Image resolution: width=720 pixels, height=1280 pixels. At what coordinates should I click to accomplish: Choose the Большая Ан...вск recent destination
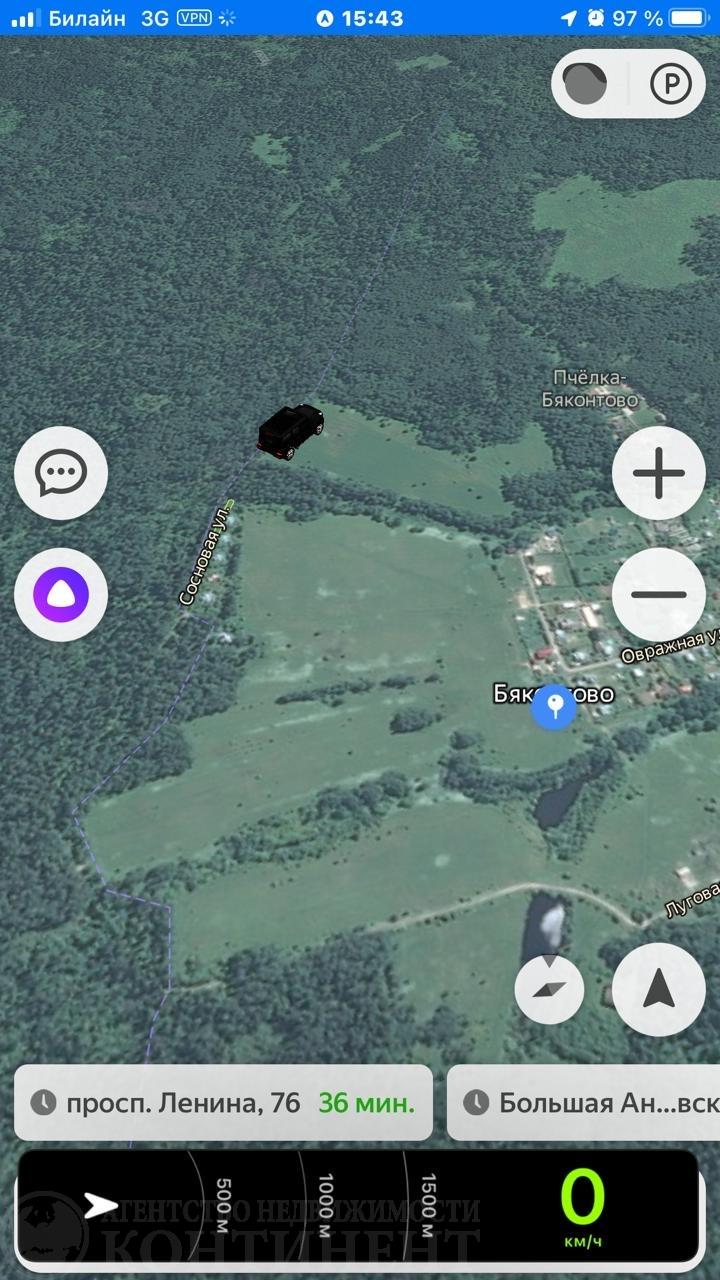(x=584, y=1103)
